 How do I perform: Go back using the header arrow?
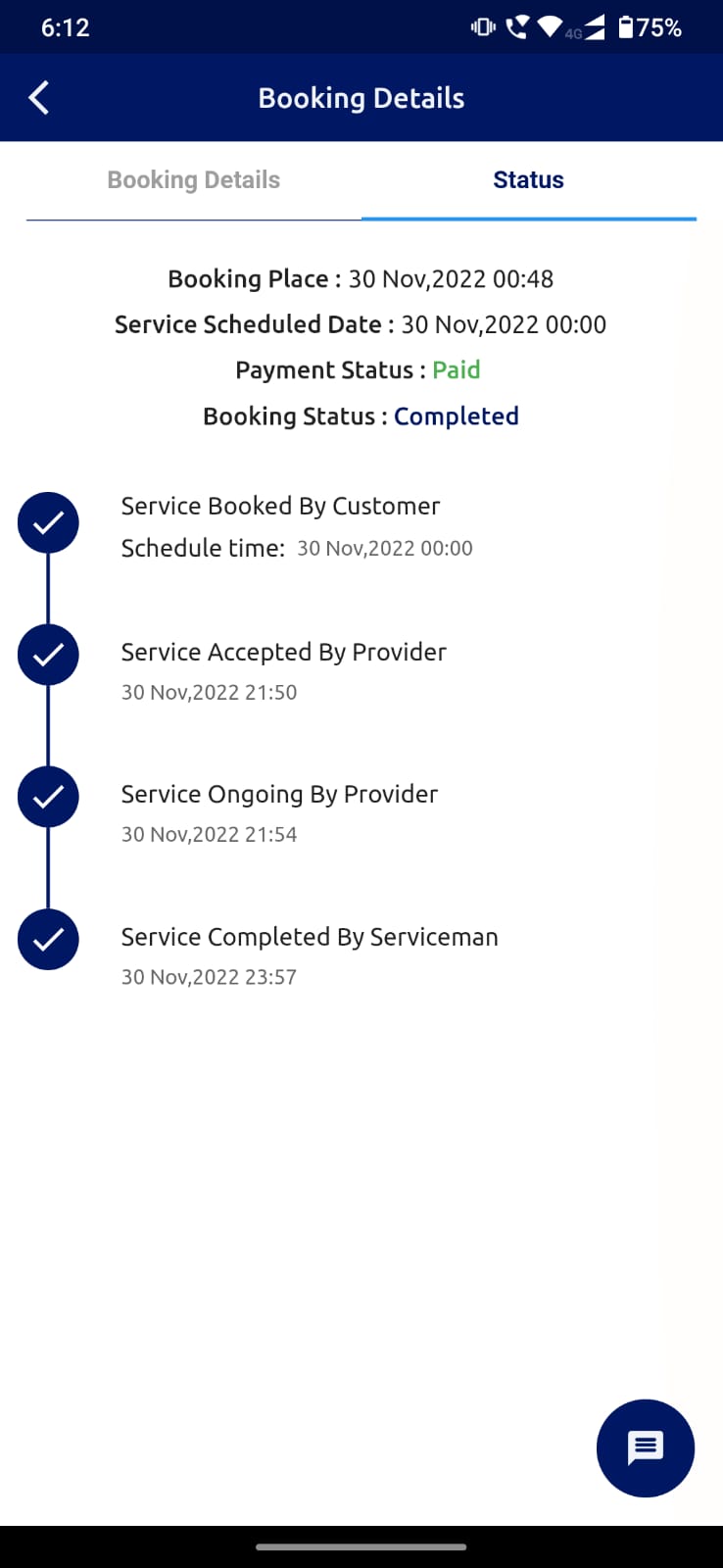39,98
